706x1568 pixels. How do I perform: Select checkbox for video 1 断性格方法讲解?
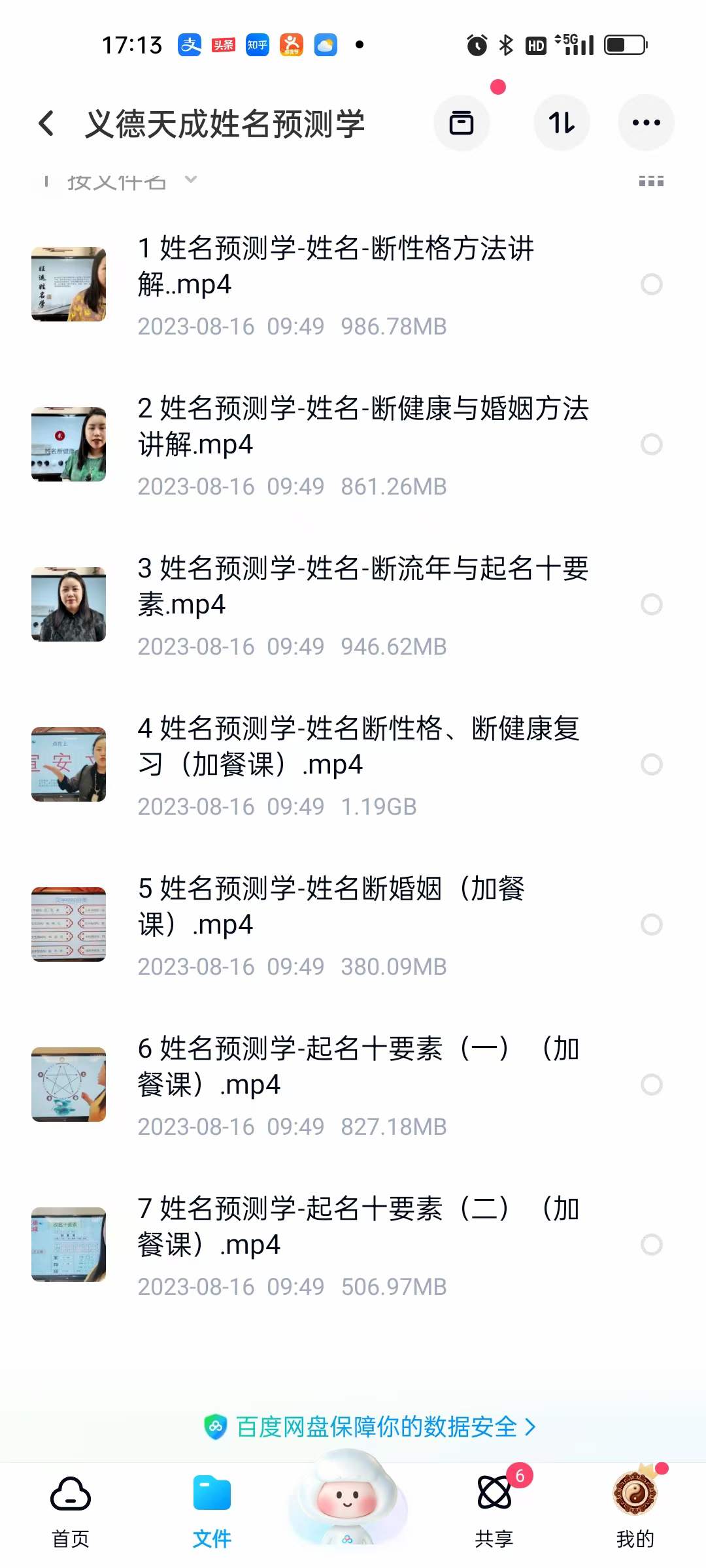(650, 284)
